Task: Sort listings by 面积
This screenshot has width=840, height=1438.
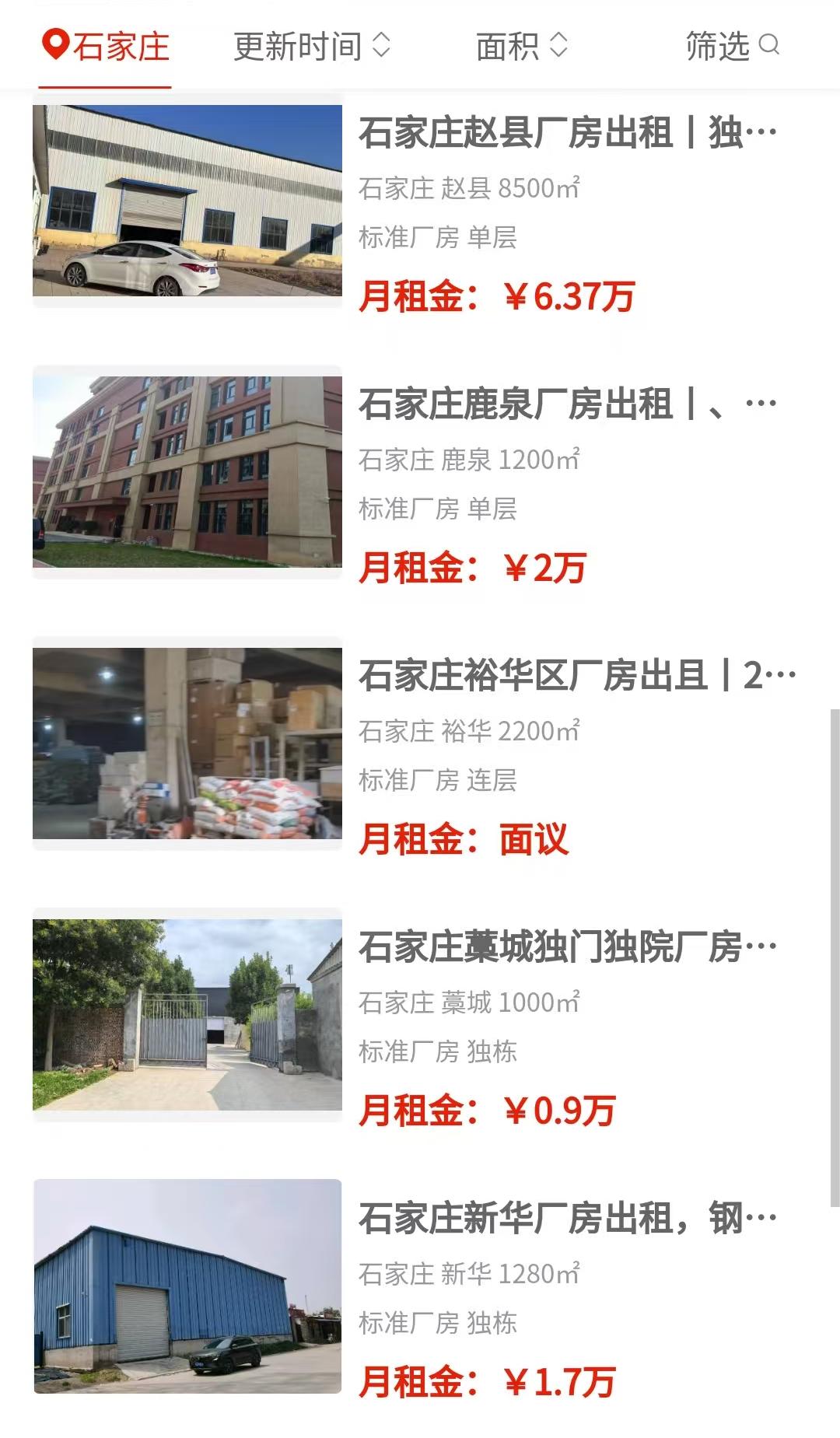Action: (x=522, y=47)
